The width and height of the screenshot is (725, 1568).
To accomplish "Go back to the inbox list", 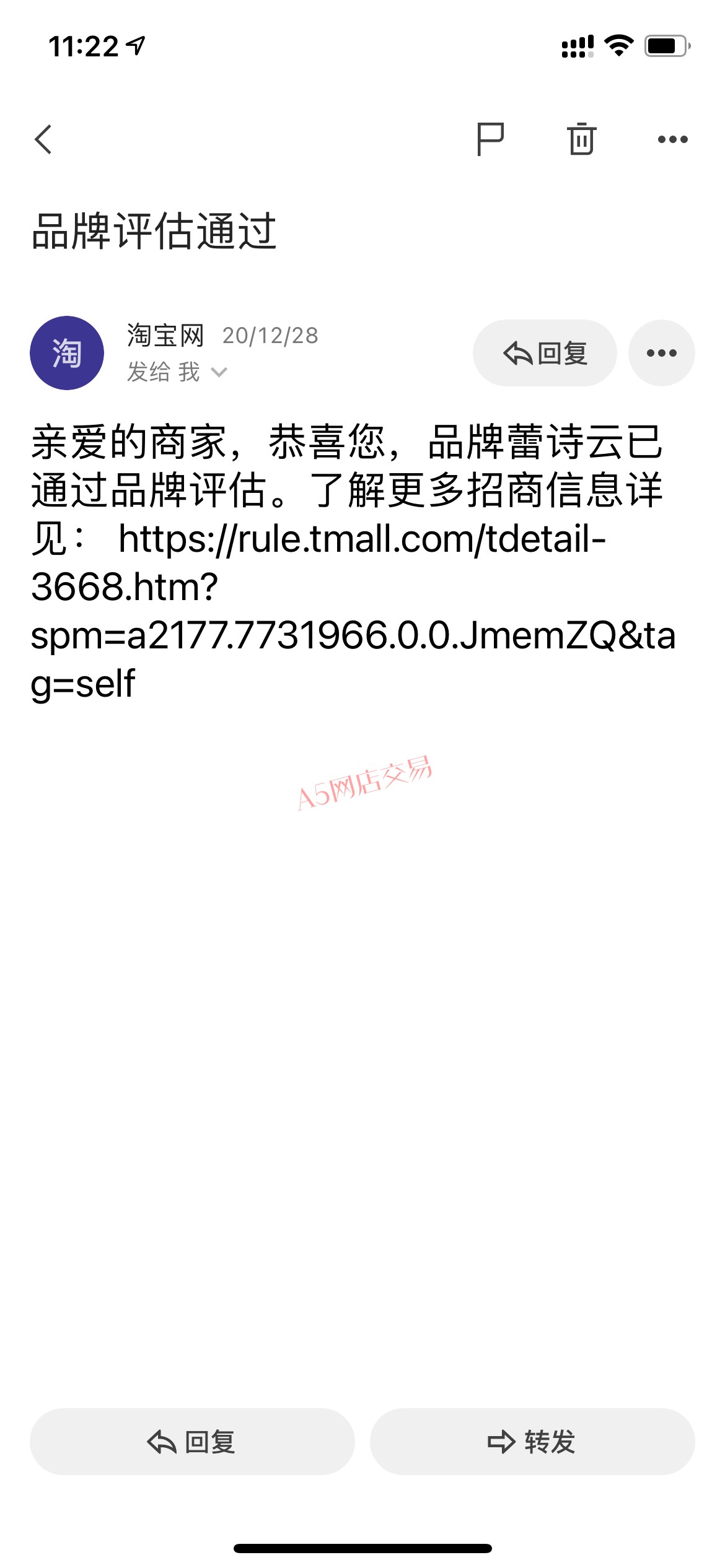I will [43, 139].
